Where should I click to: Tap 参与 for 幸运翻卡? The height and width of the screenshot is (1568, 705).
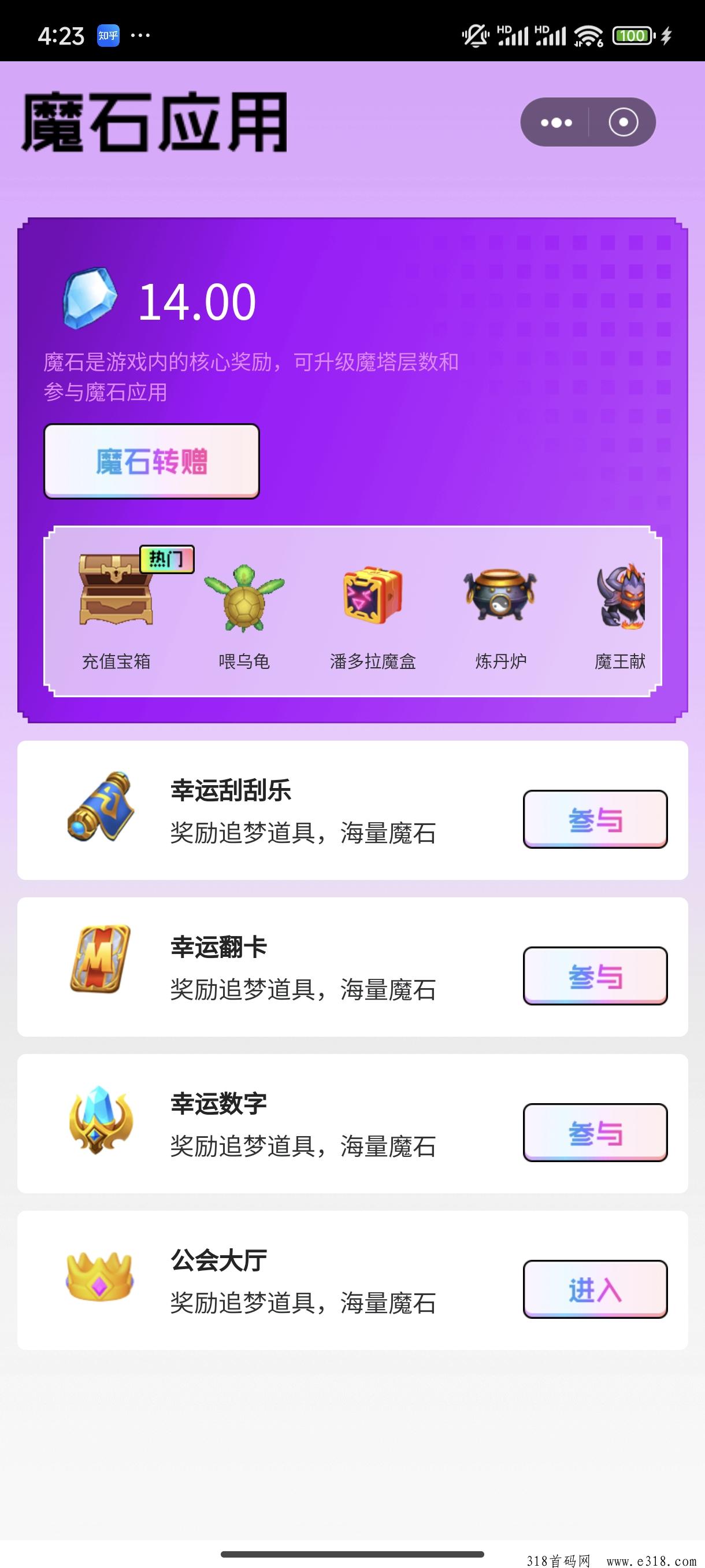595,976
